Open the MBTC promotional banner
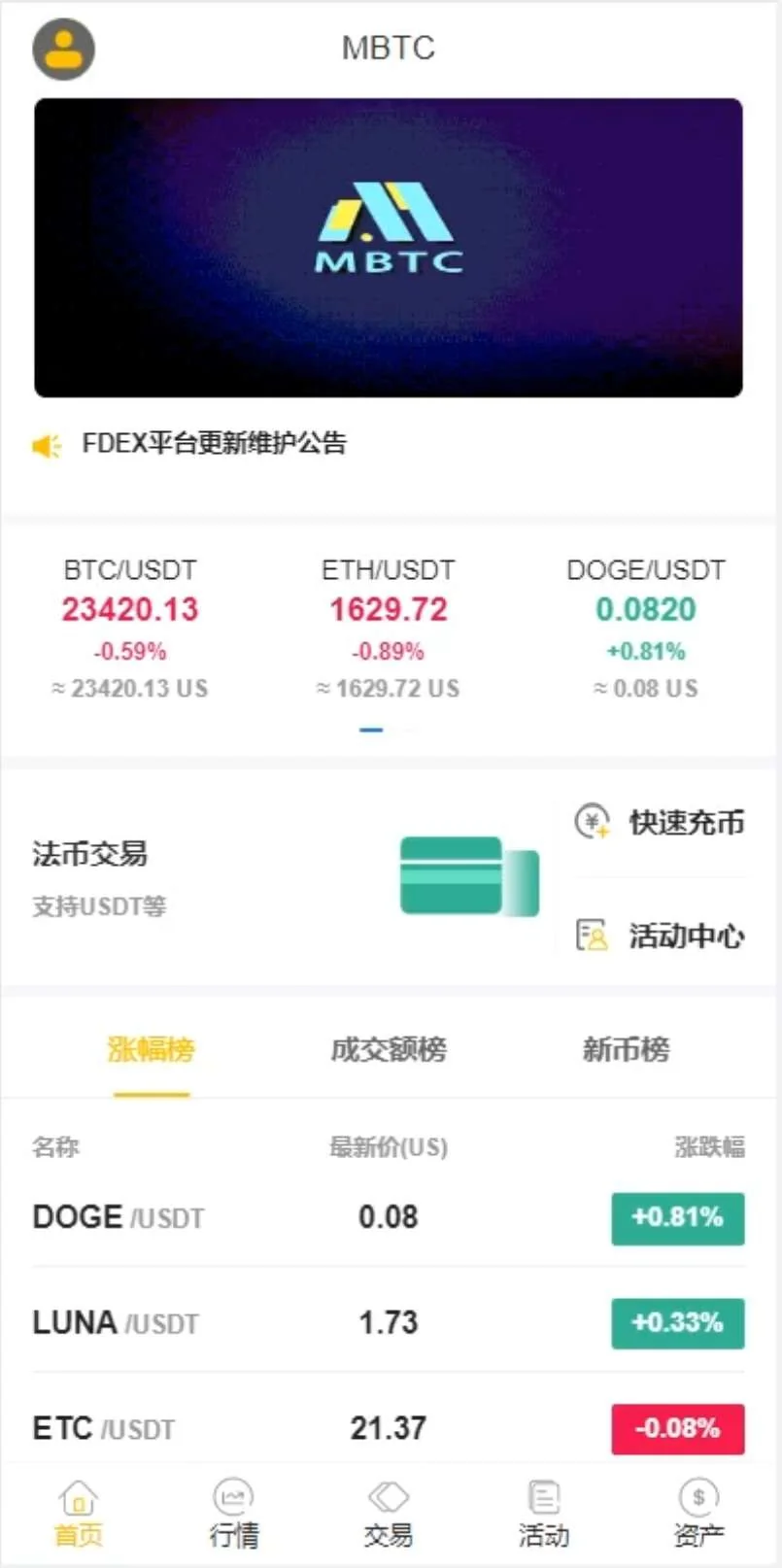 click(389, 248)
